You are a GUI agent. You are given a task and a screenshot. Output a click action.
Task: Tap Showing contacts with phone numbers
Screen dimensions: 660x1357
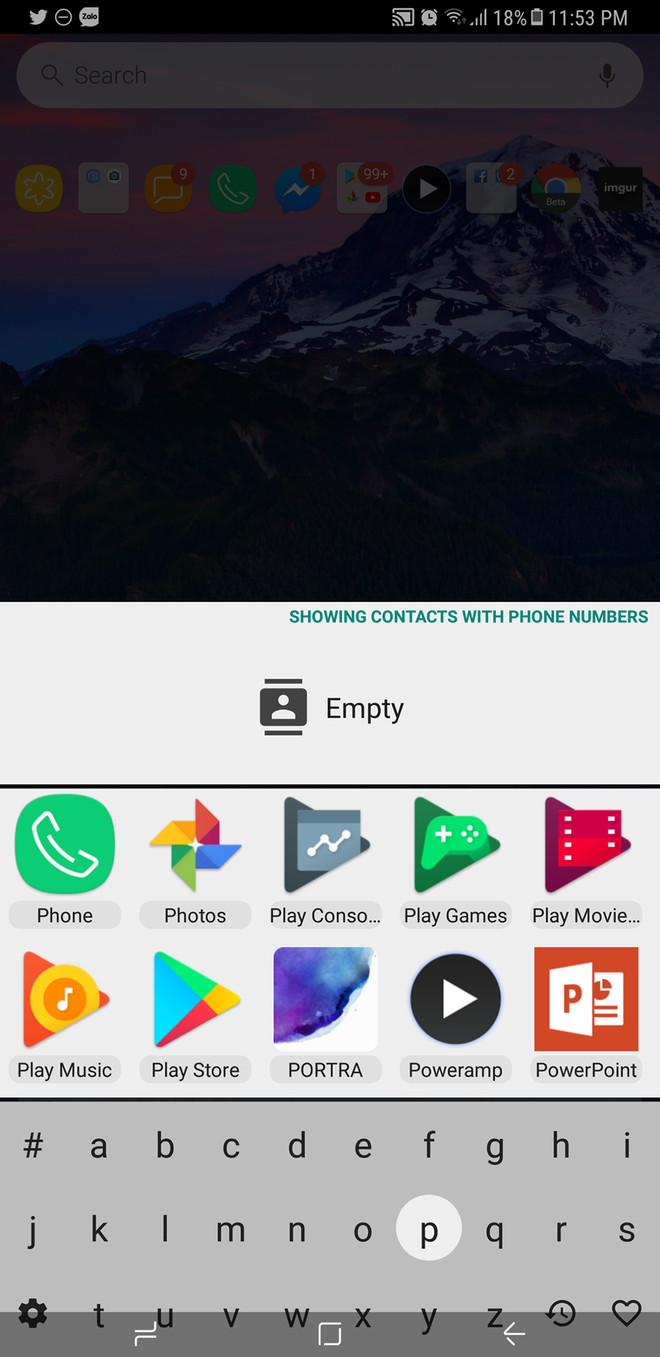pyautogui.click(x=468, y=617)
